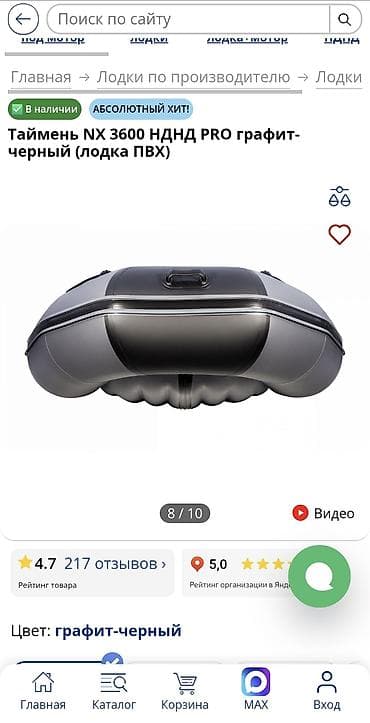Open the Корзина cart tab
This screenshot has height=723, width=370.
pos(185,690)
